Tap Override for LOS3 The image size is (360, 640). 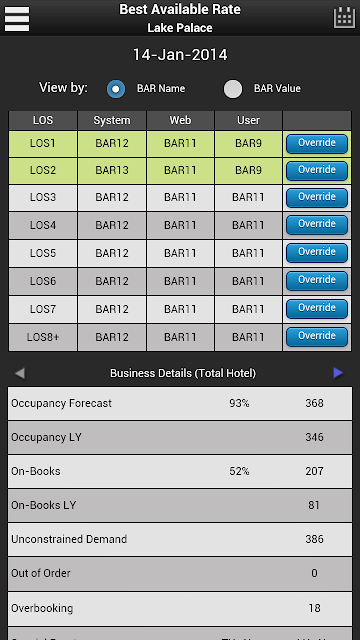coord(317,198)
